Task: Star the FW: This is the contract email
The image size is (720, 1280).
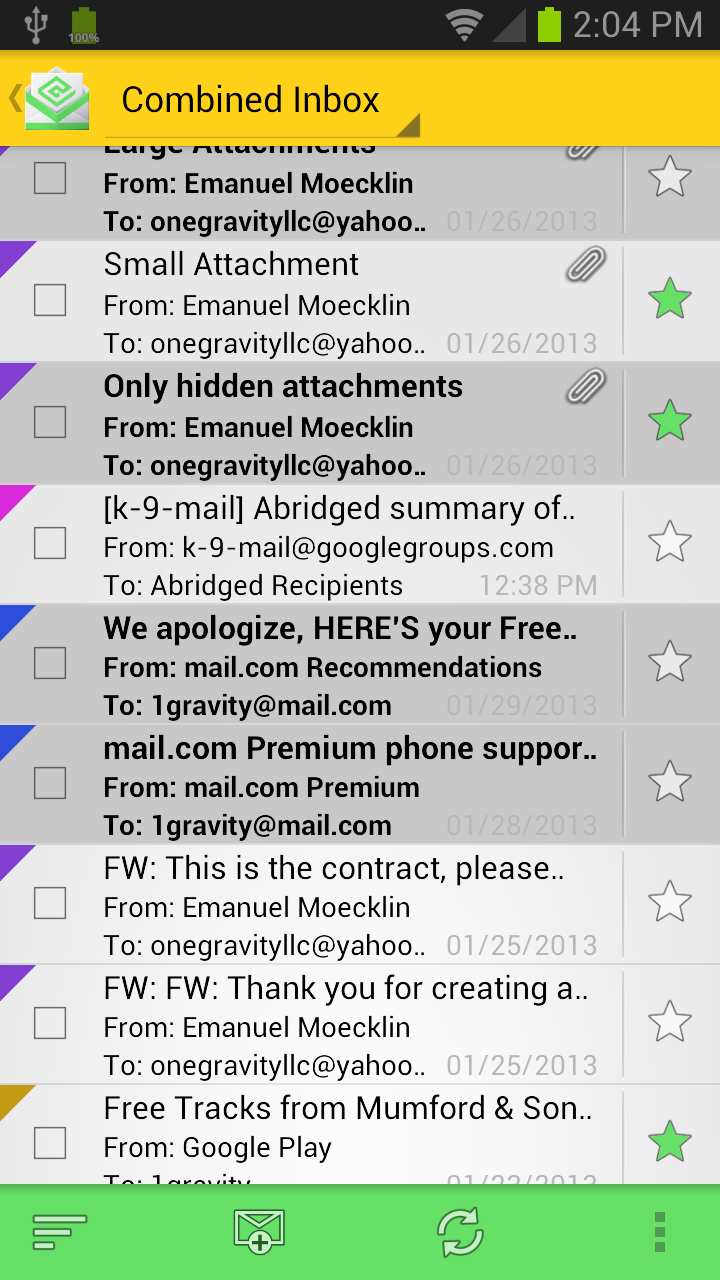Action: click(670, 902)
